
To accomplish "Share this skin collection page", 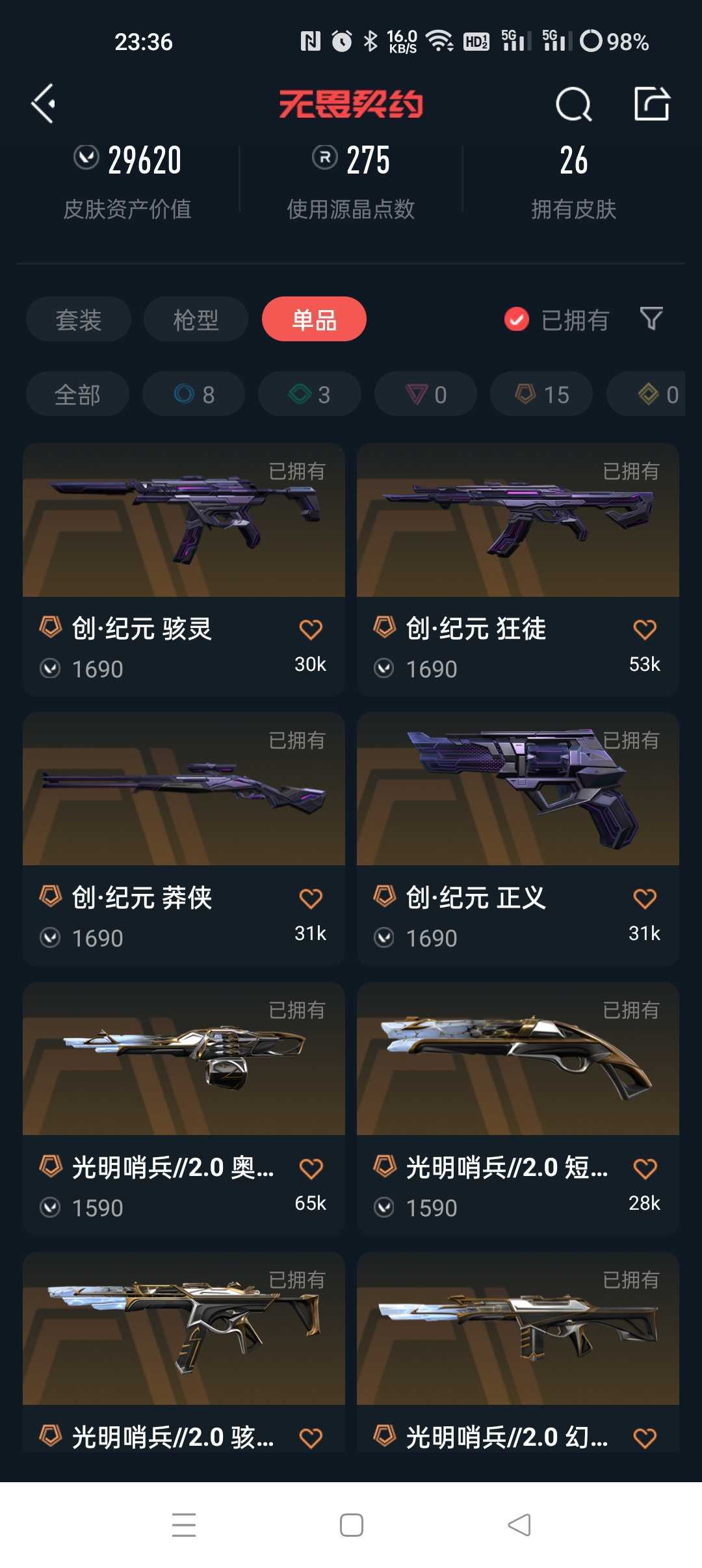I will [652, 103].
